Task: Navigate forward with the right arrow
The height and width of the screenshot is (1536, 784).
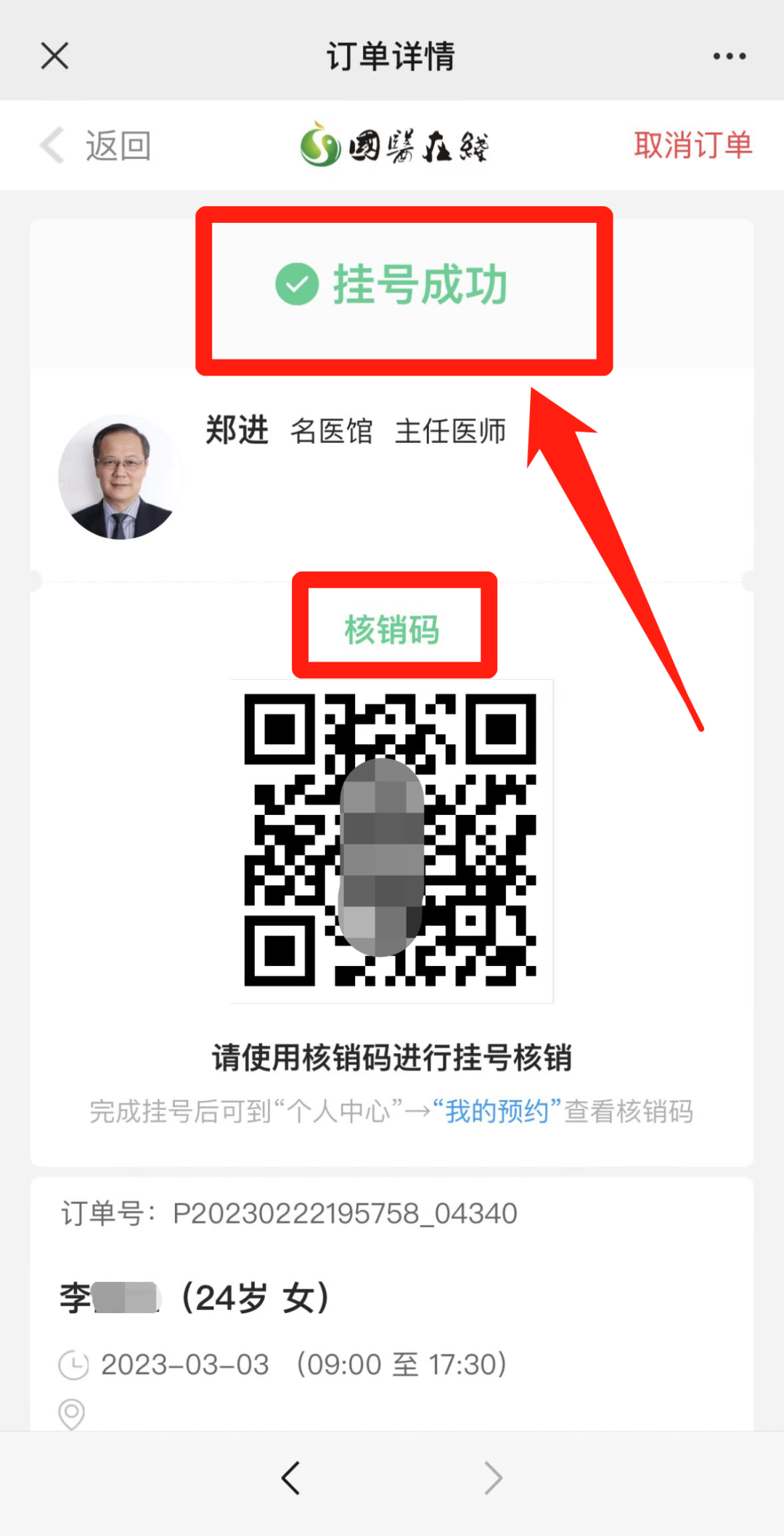Action: (x=493, y=1478)
